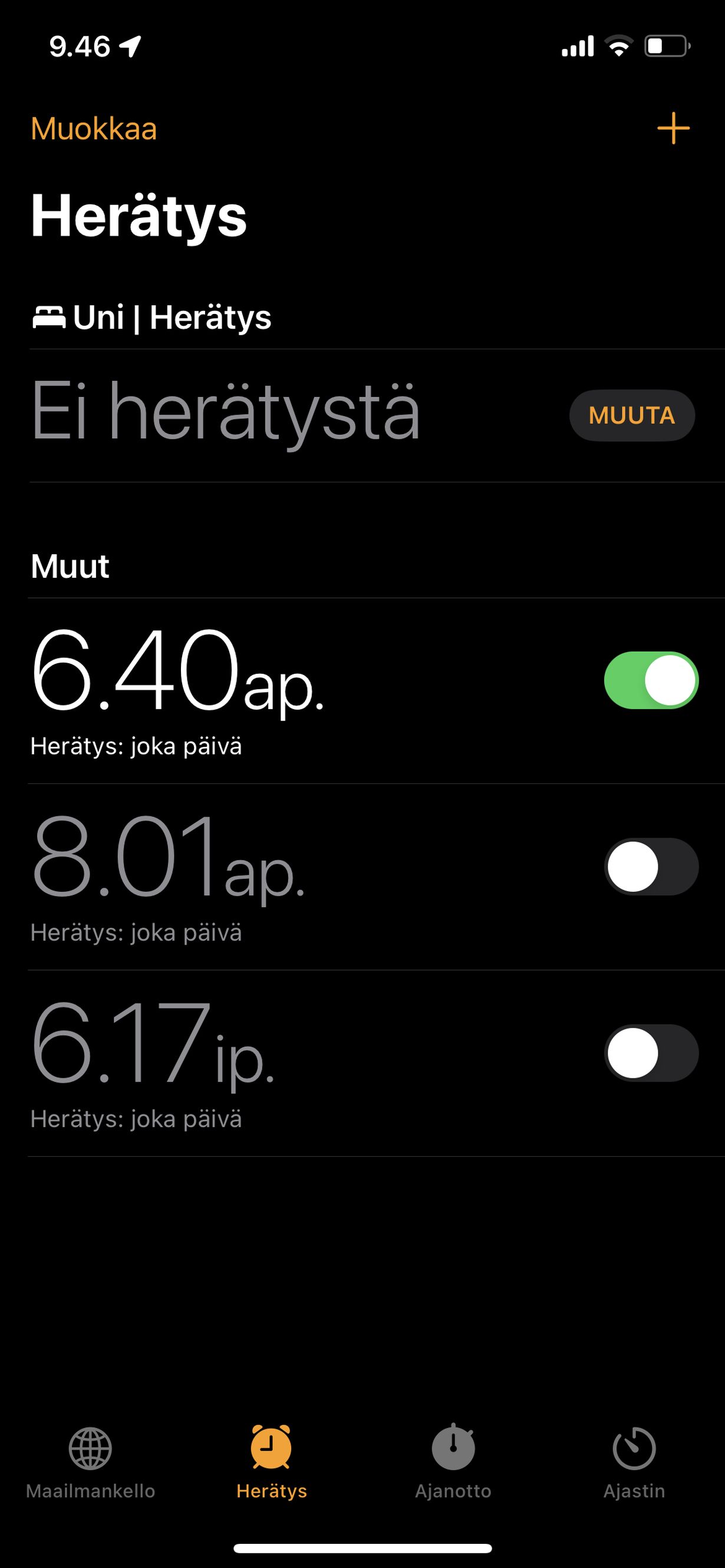725x1568 pixels.
Task: Disable the 6.40 ap. alarm
Action: (x=651, y=680)
